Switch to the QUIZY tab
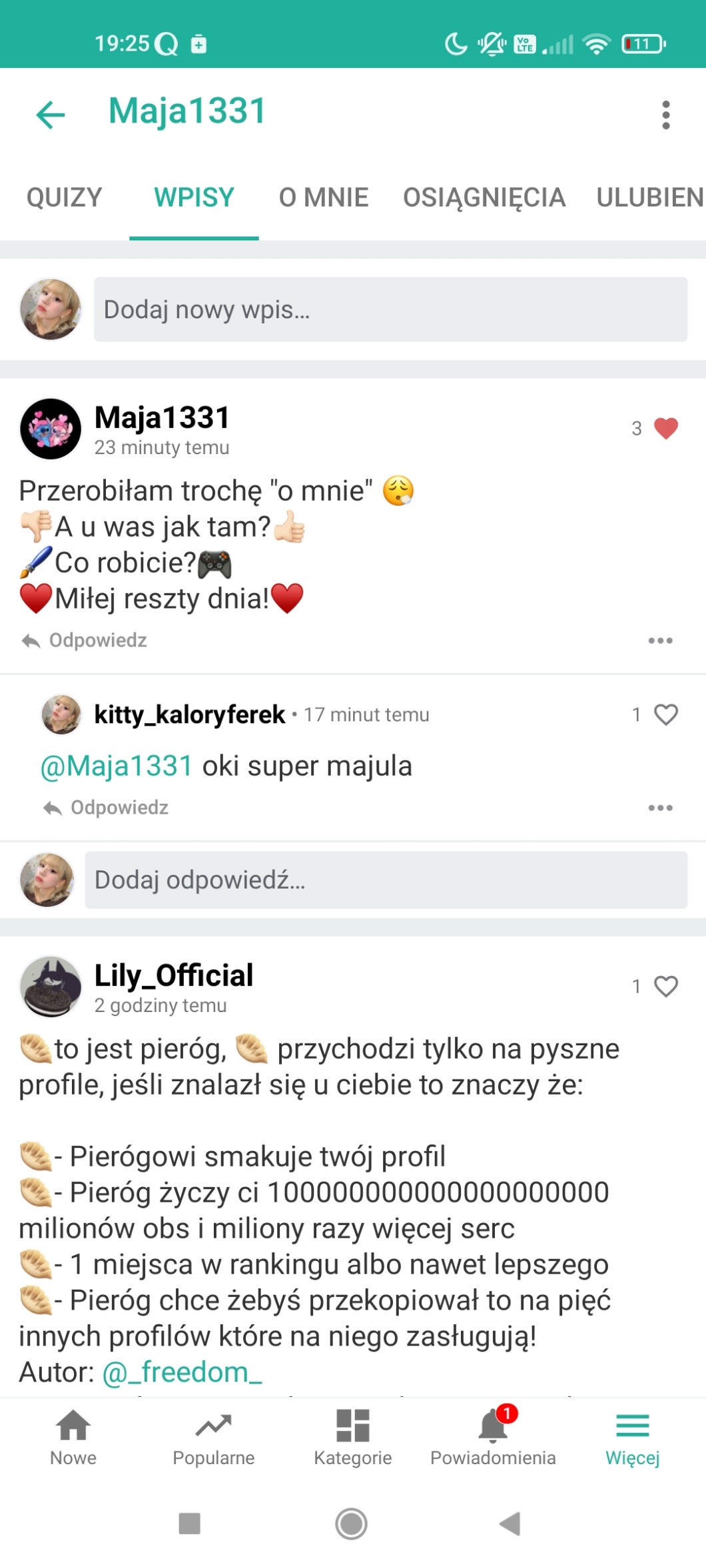706x1568 pixels. click(64, 198)
